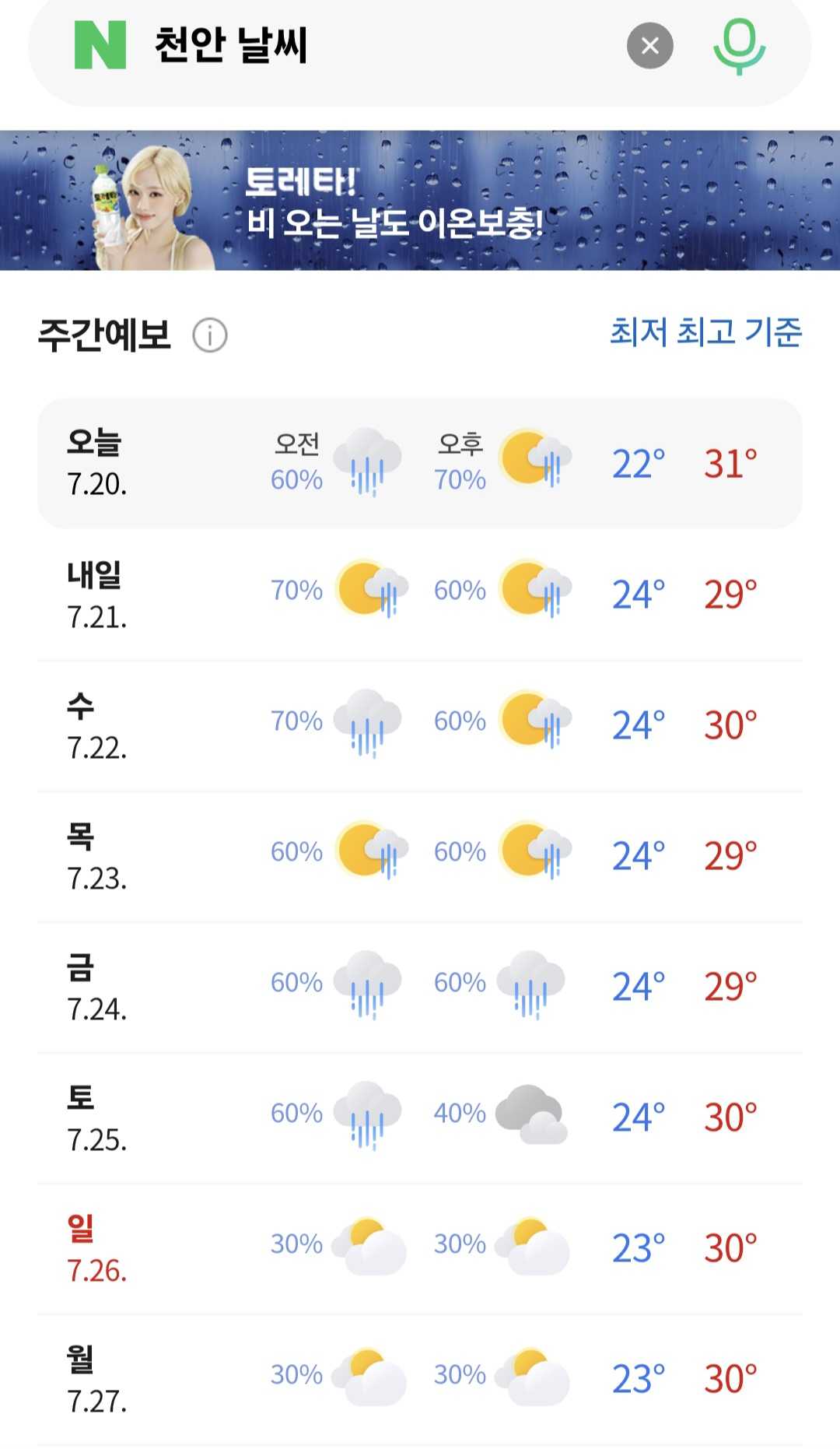Tap the Naver N logo
840x1449 pixels.
[100, 45]
